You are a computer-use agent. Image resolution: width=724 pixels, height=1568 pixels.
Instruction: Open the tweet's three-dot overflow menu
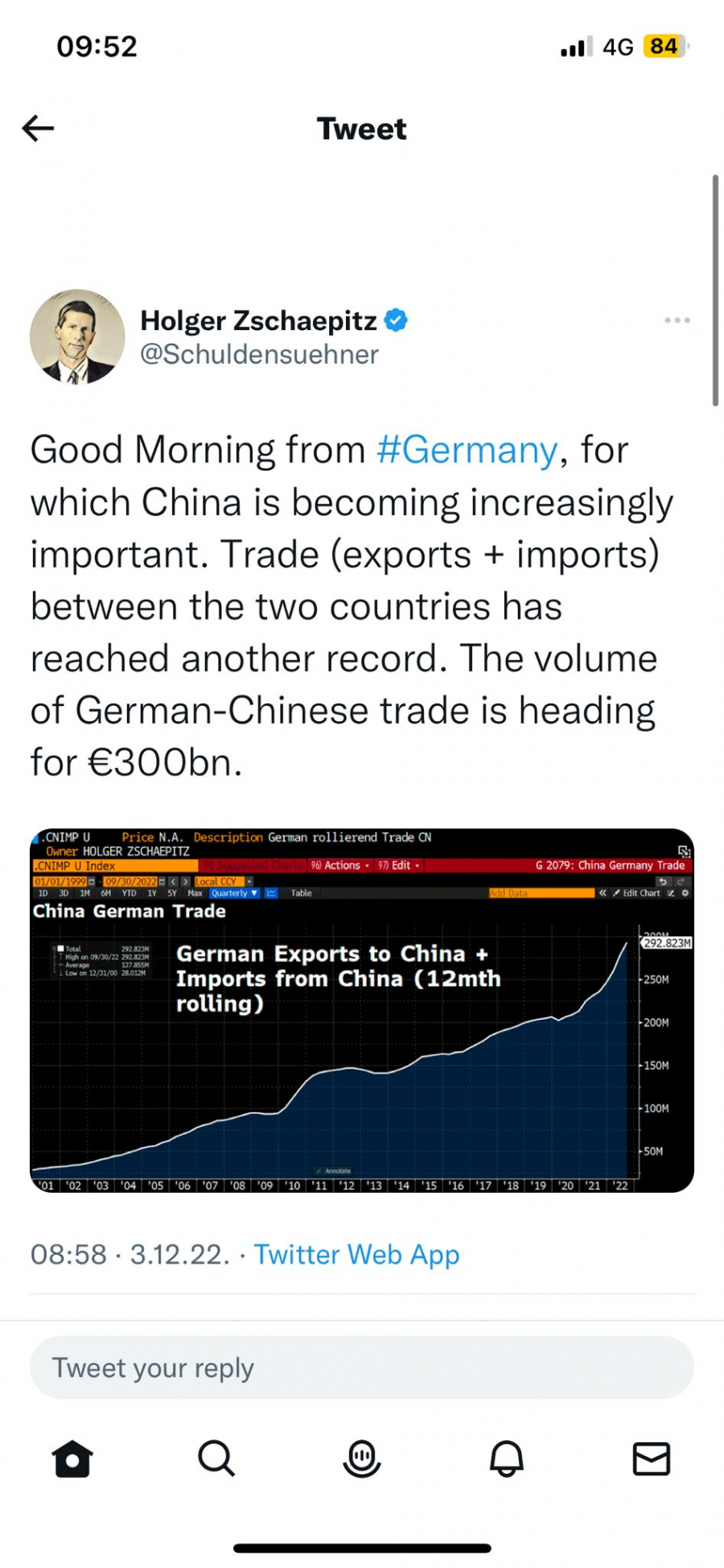677,320
